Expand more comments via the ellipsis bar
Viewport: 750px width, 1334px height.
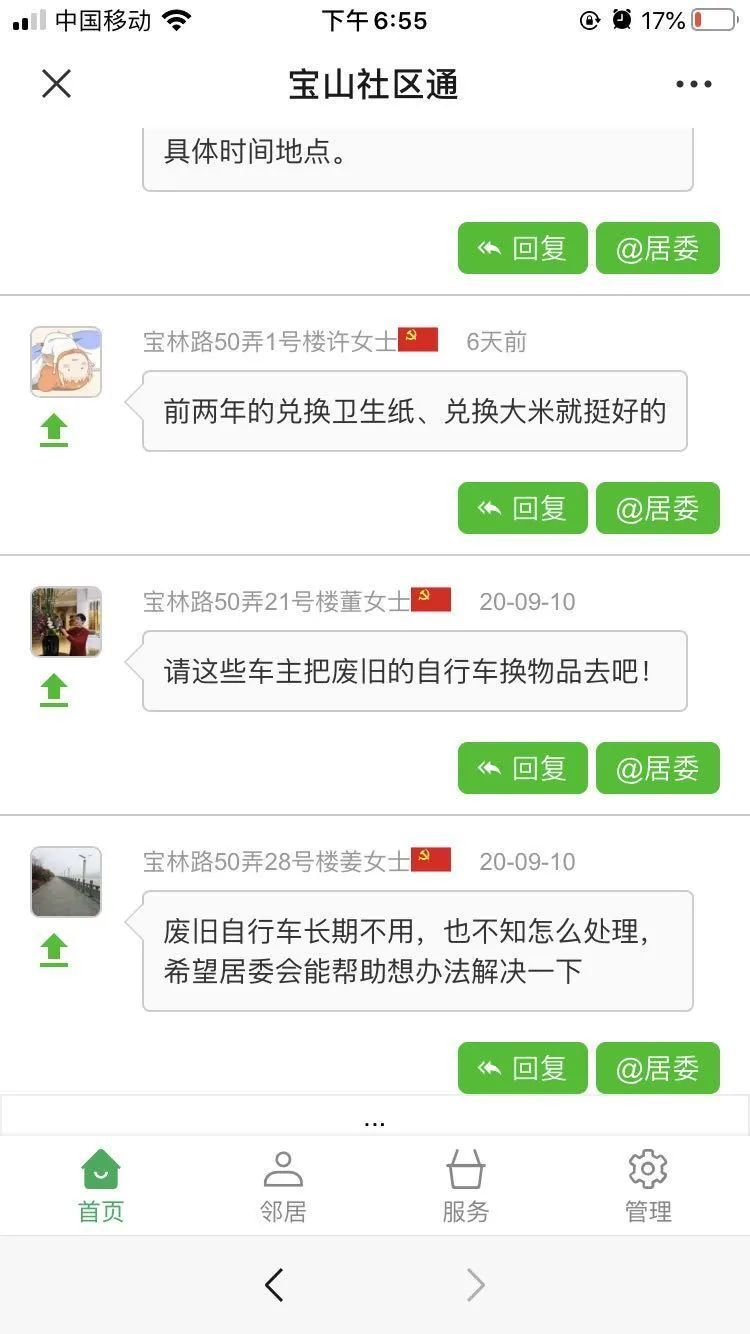[x=374, y=1120]
